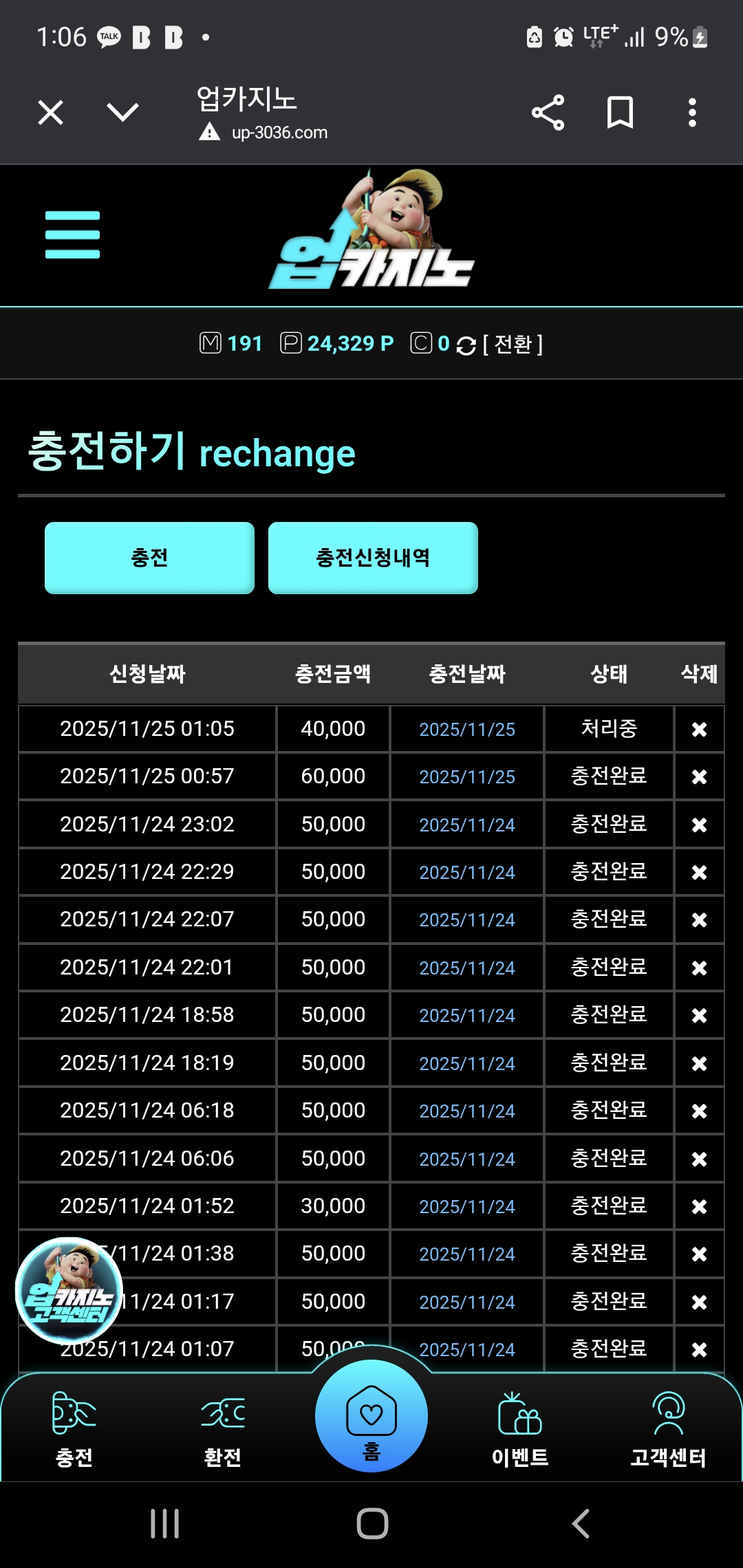Delete the 2025/11/25 01:05 pending request
This screenshot has width=743, height=1568.
coord(699,729)
